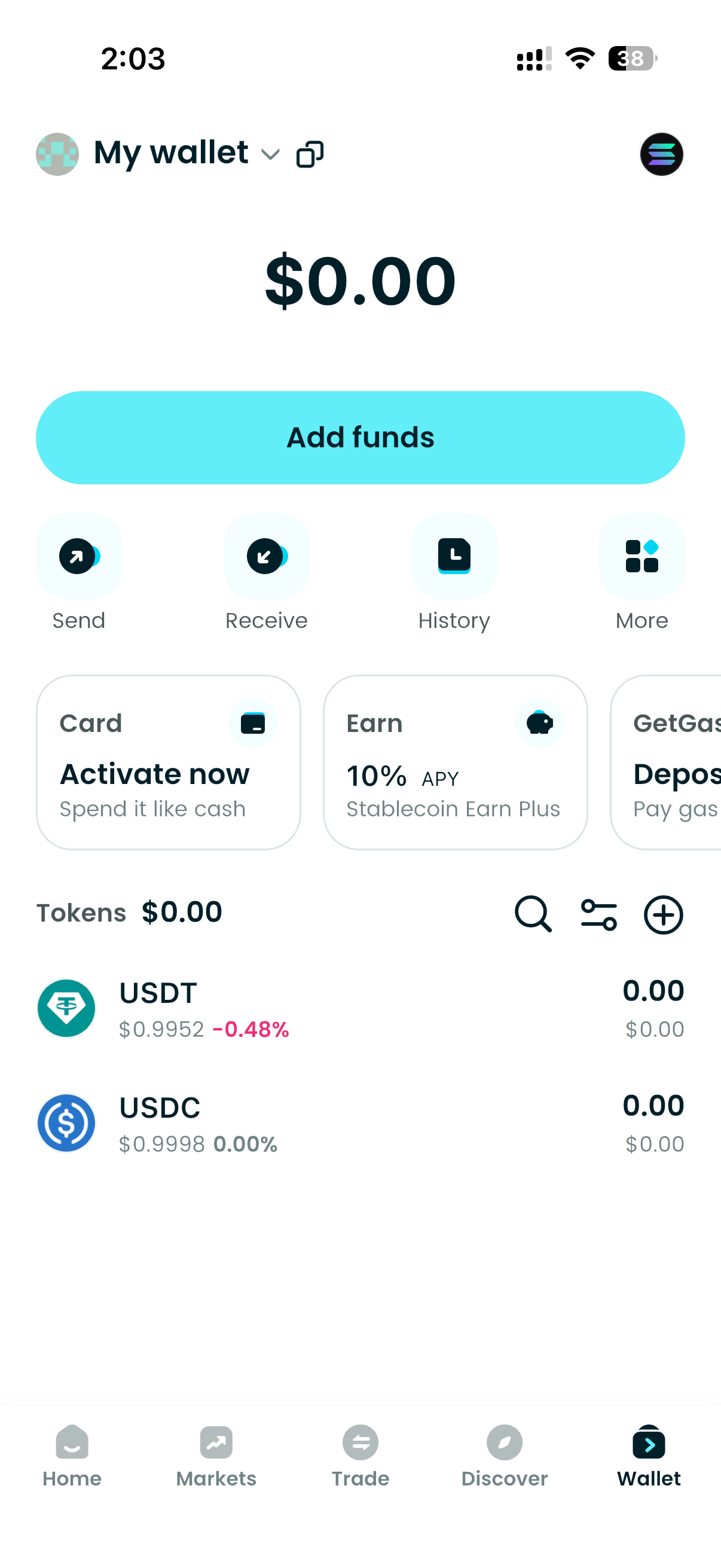Tap the Send icon
The image size is (721, 1568).
pyautogui.click(x=78, y=556)
